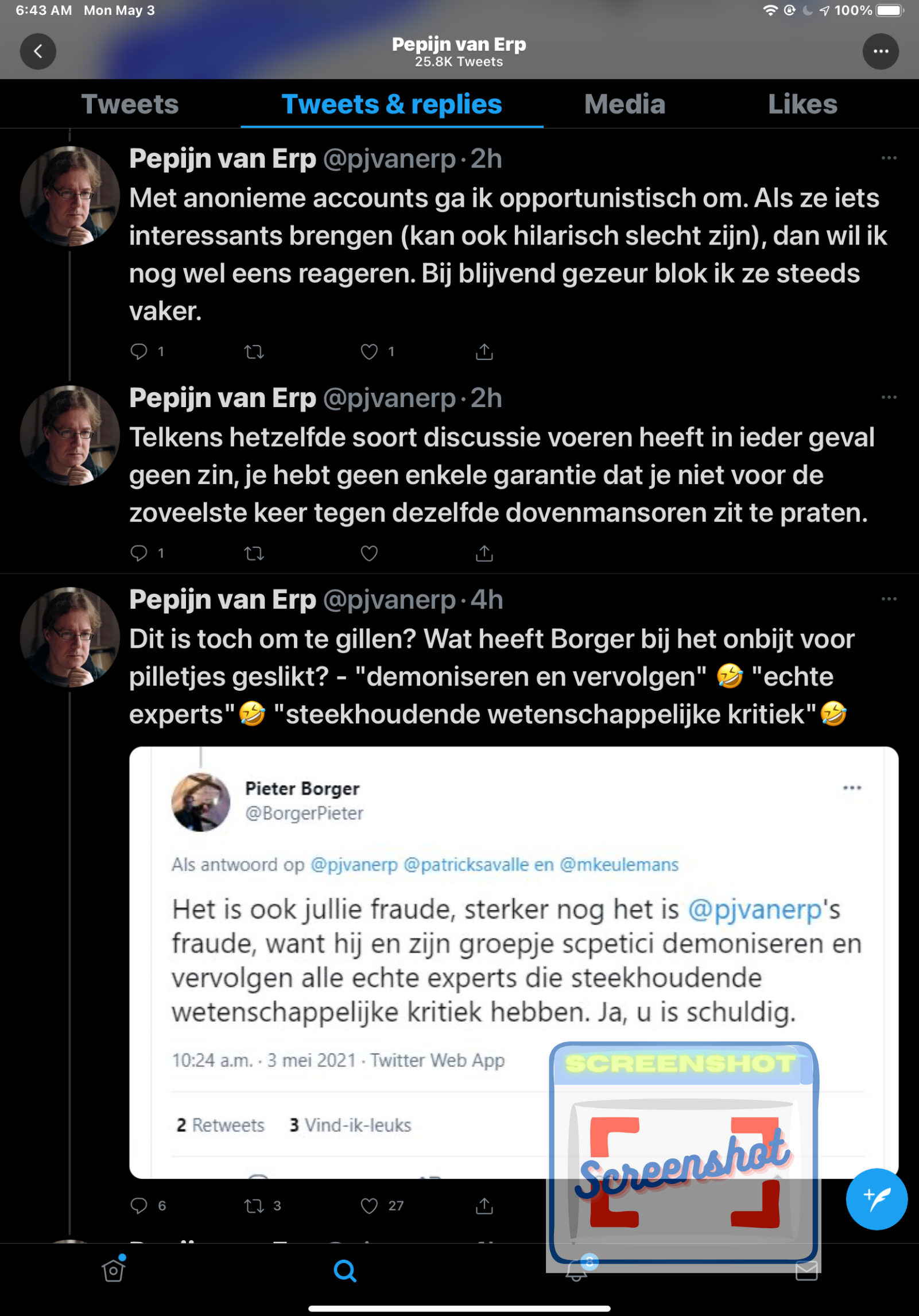Retweet the tweet about anonieme accounts
This screenshot has width=919, height=1316.
tap(254, 351)
